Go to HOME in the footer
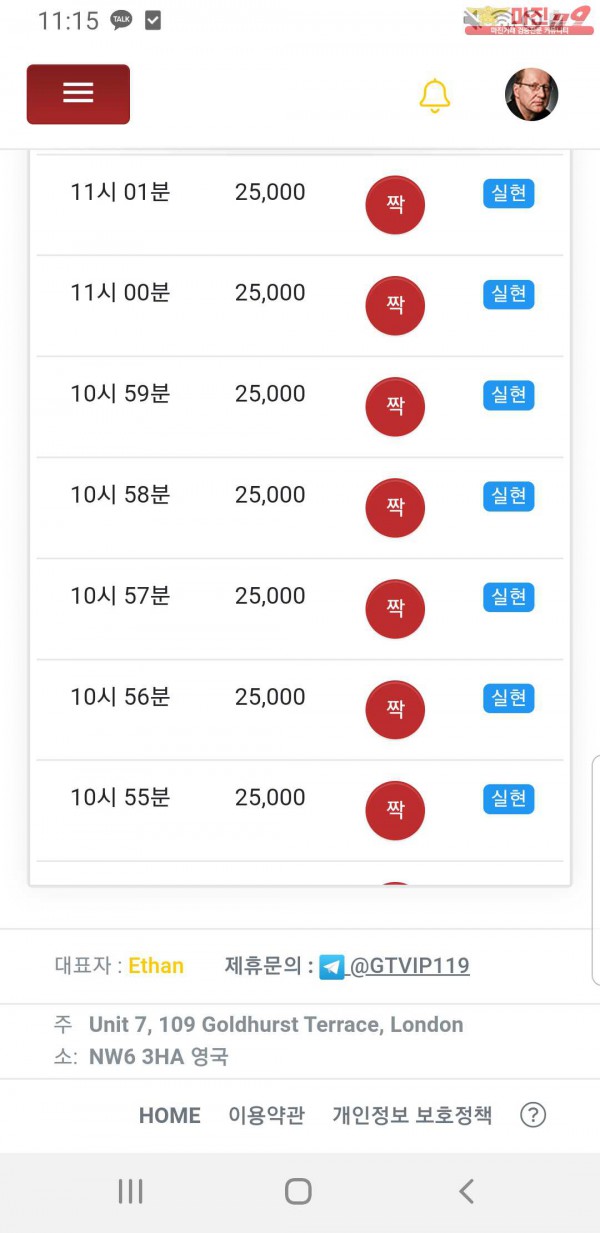 pos(169,1116)
